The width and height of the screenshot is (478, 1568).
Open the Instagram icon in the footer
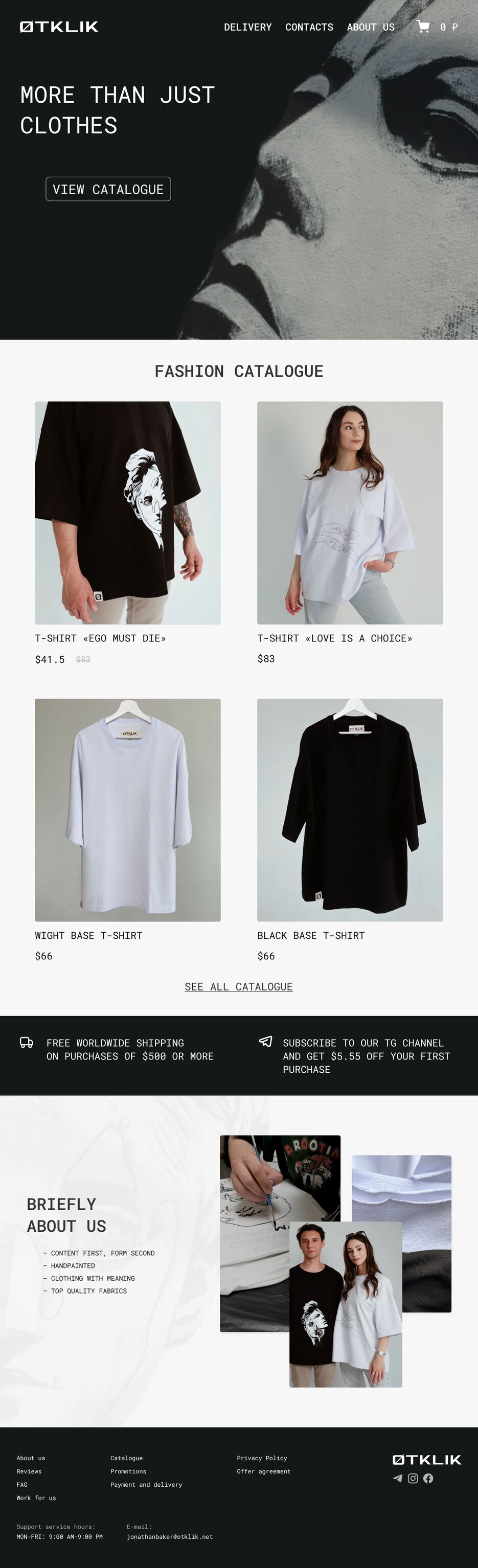413,1479
